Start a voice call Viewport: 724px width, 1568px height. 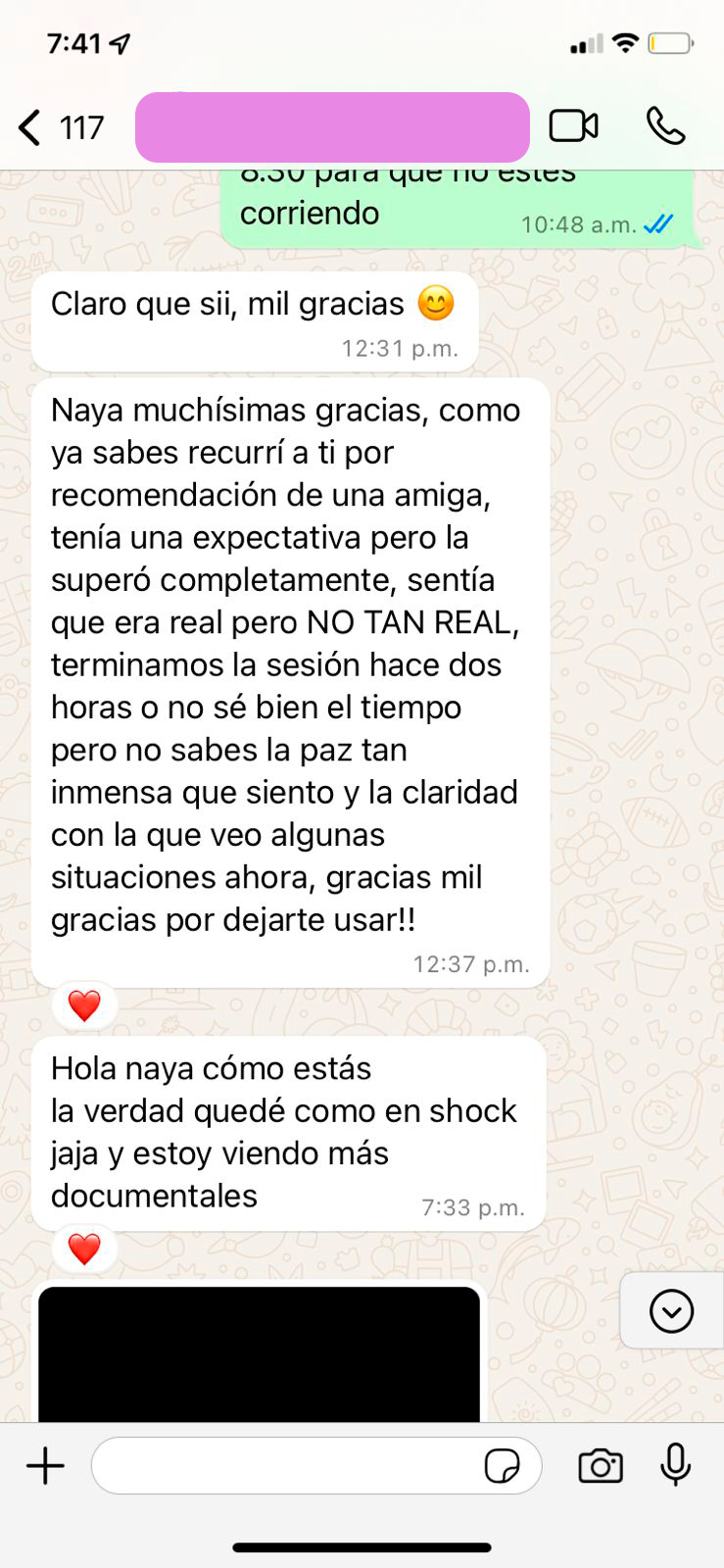pyautogui.click(x=665, y=126)
